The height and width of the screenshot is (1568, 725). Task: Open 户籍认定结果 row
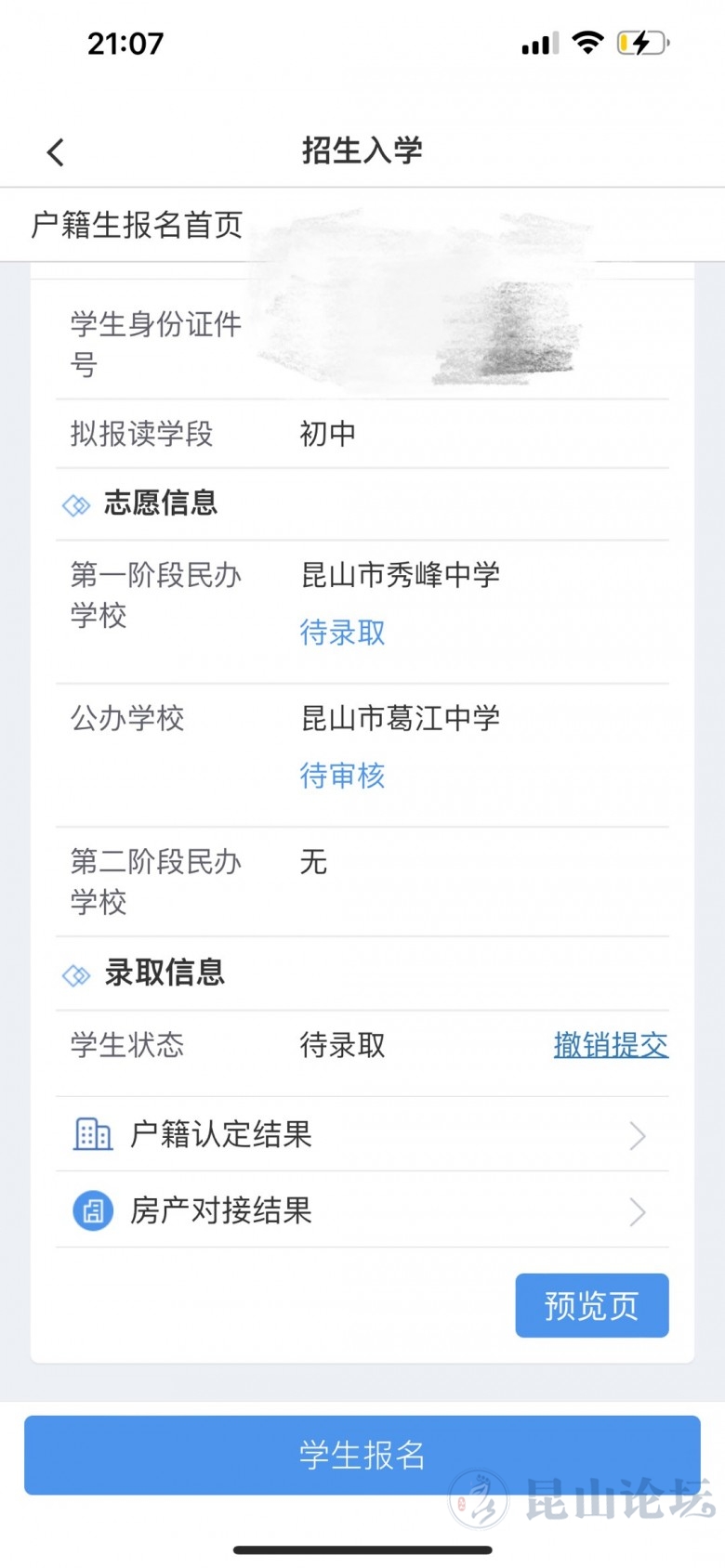tap(362, 1134)
